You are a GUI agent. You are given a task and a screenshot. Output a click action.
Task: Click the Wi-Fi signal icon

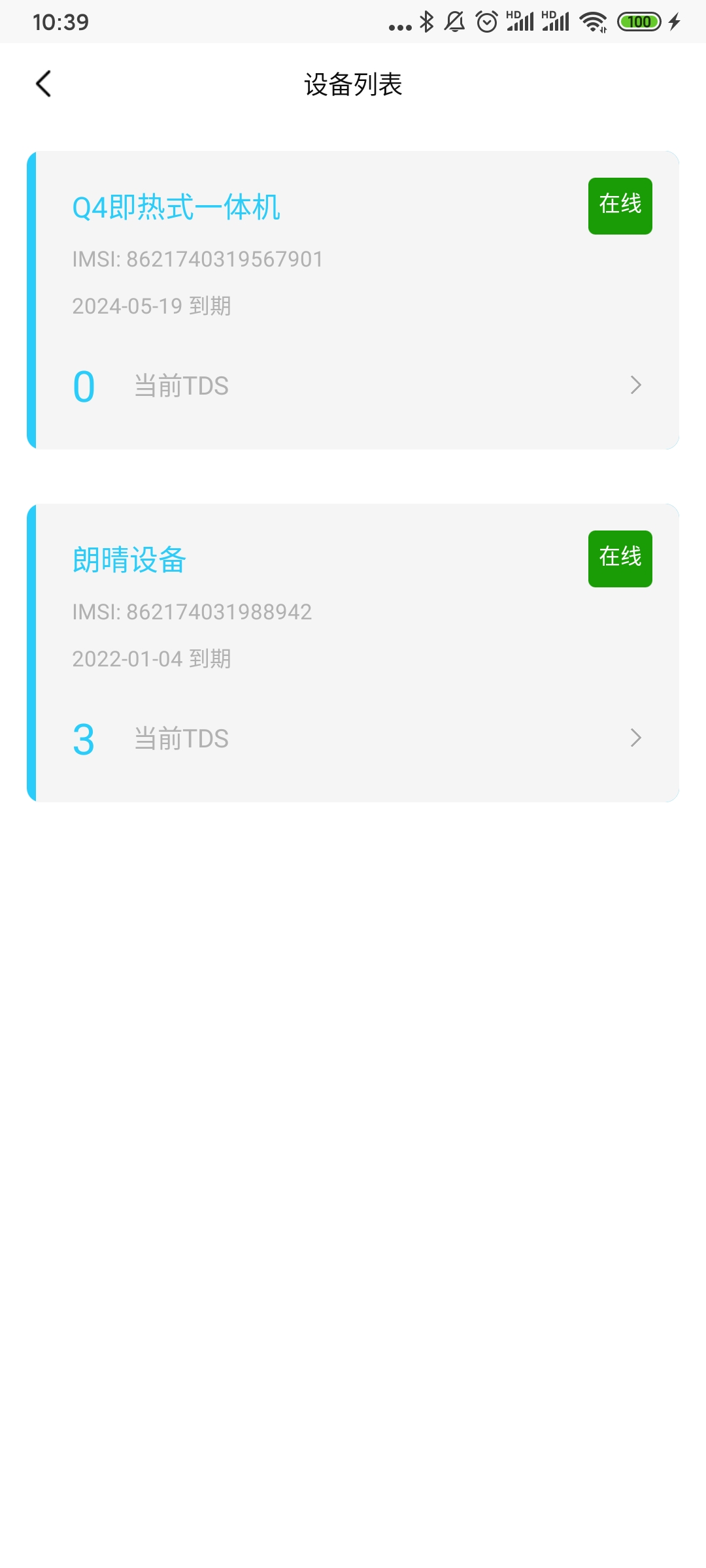pos(594,22)
